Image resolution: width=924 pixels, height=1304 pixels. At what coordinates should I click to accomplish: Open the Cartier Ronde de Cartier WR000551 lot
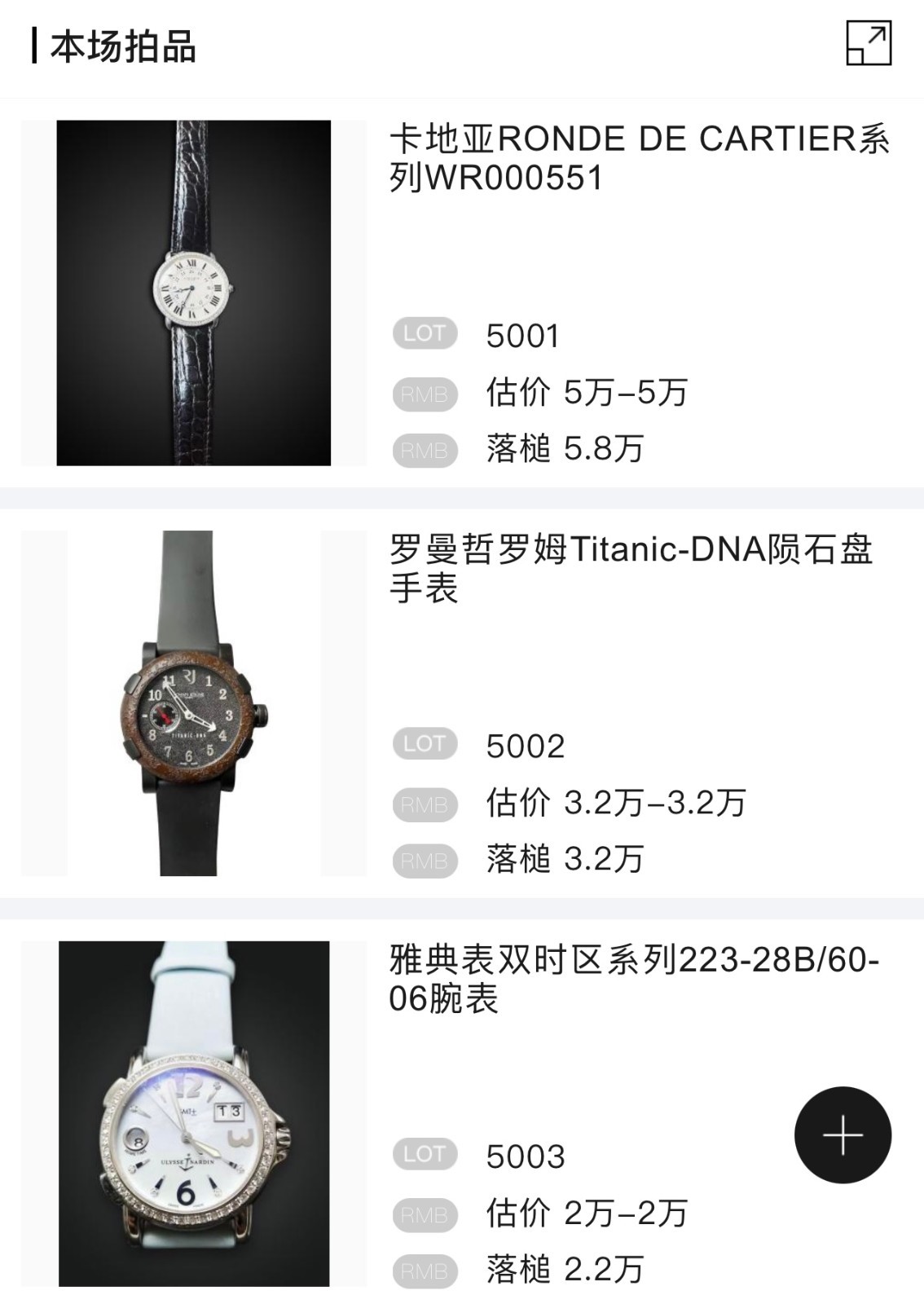click(x=640, y=159)
